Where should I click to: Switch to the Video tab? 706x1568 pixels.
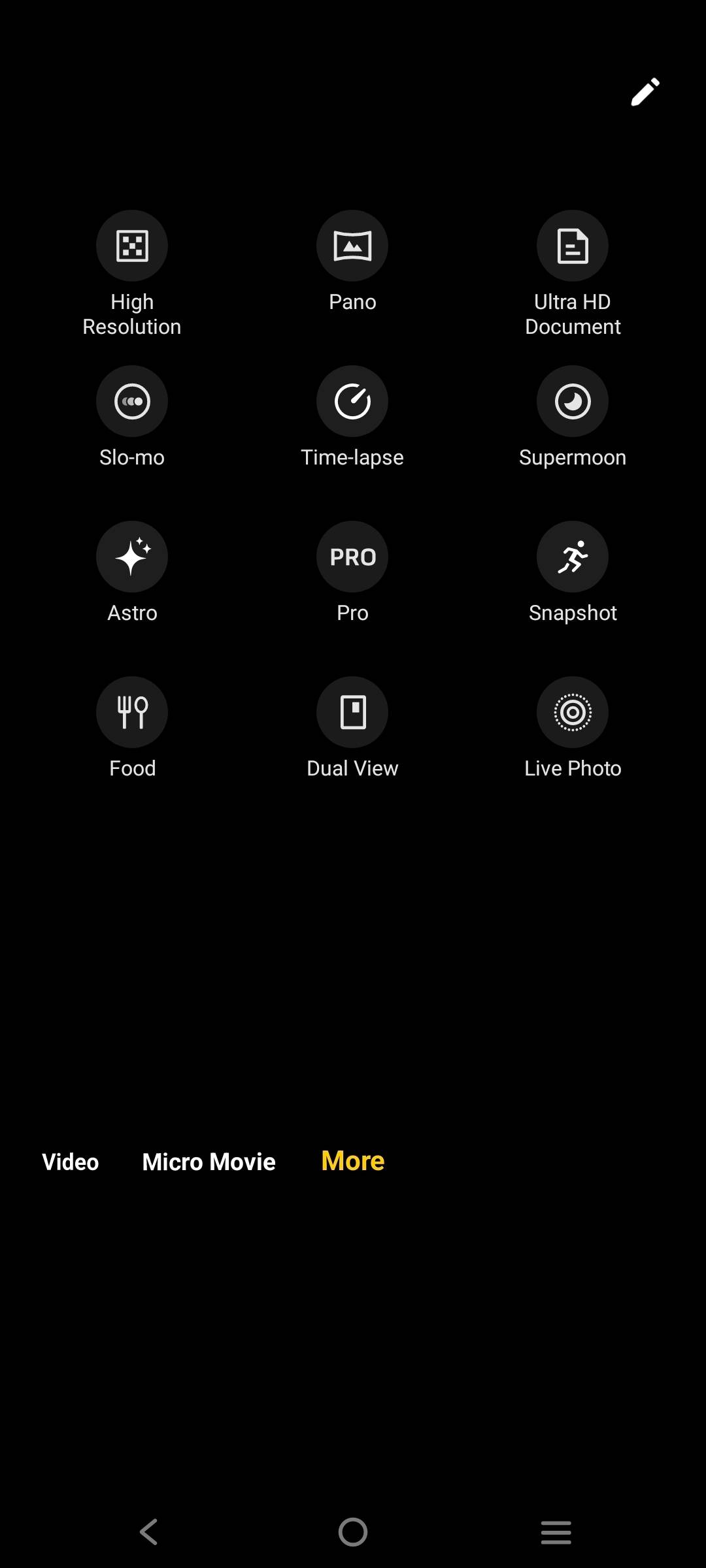coord(70,1162)
